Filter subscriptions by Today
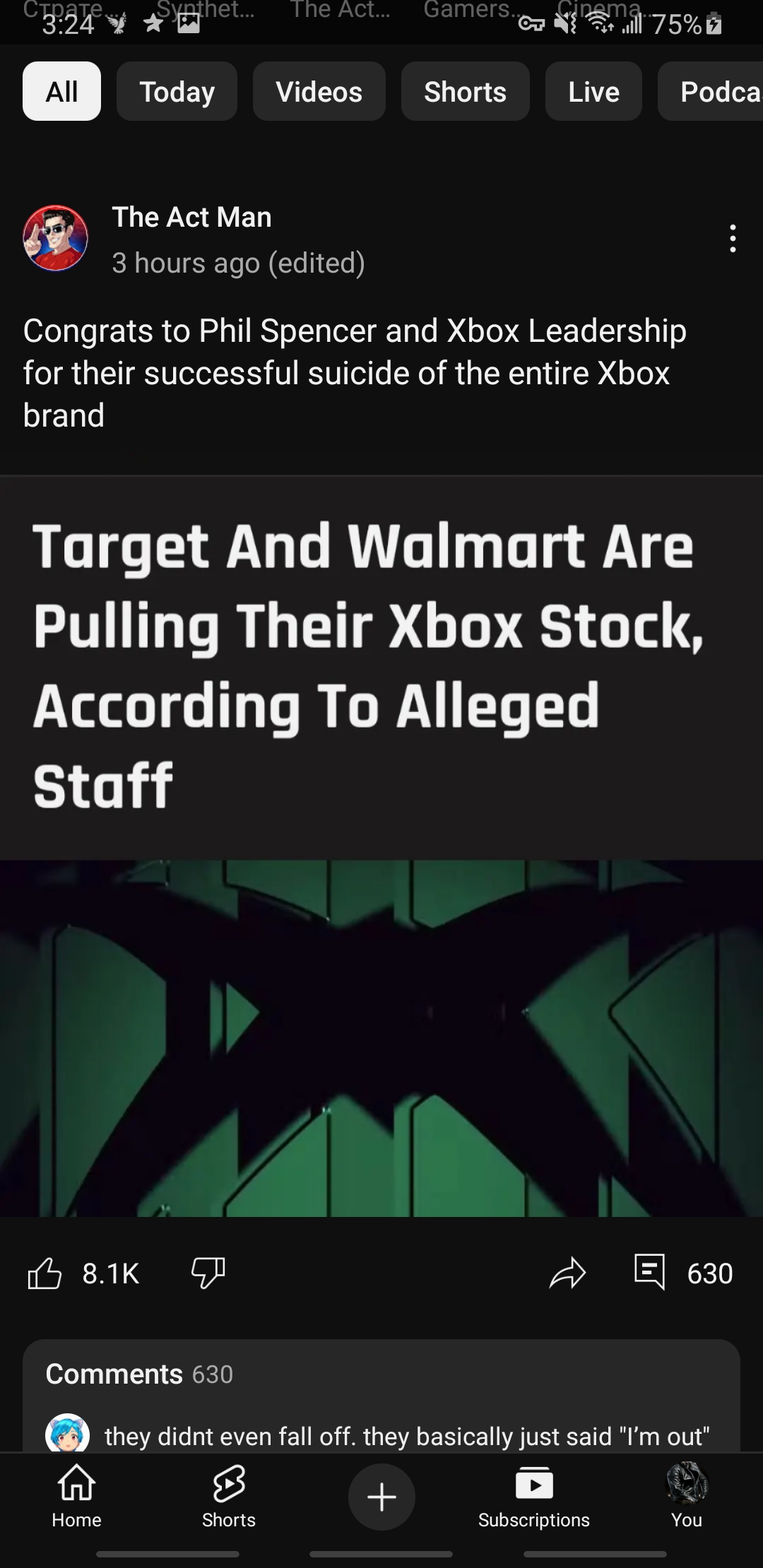The height and width of the screenshot is (1568, 763). 177,91
